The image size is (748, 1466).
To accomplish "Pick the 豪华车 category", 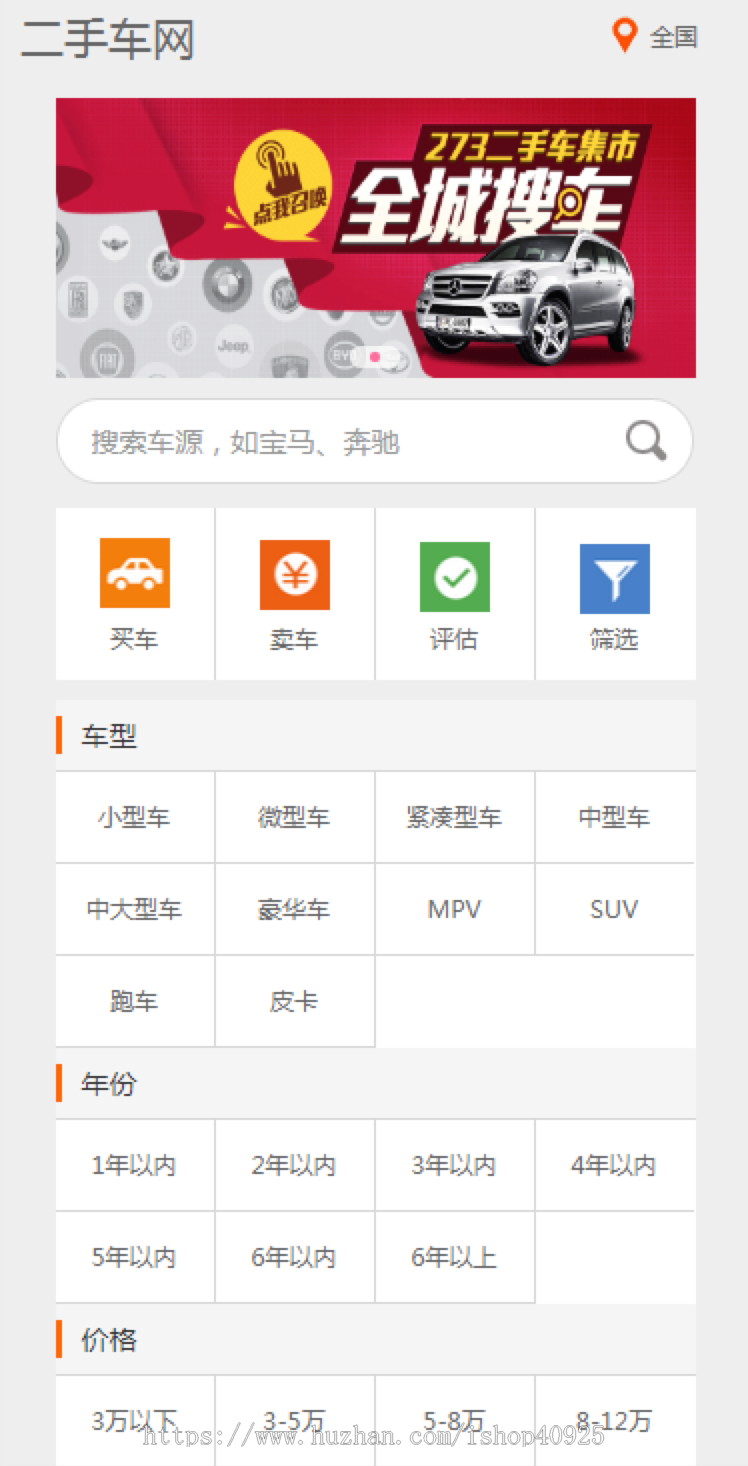I will pyautogui.click(x=295, y=909).
